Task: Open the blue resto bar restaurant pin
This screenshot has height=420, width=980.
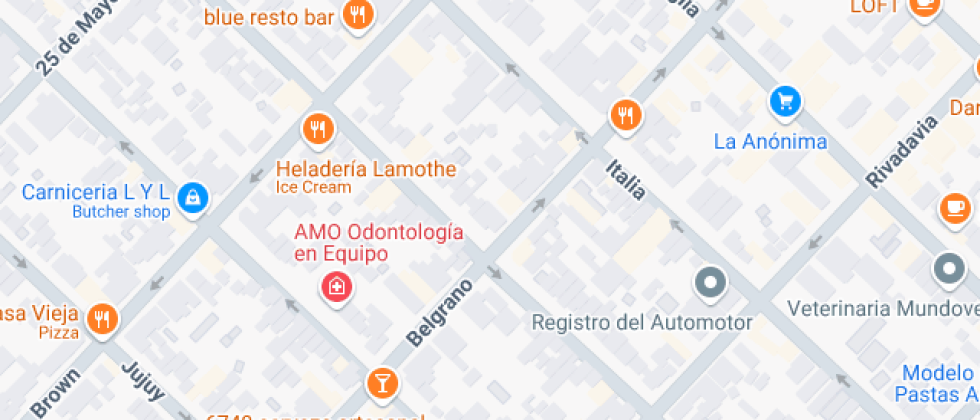Action: (x=358, y=14)
